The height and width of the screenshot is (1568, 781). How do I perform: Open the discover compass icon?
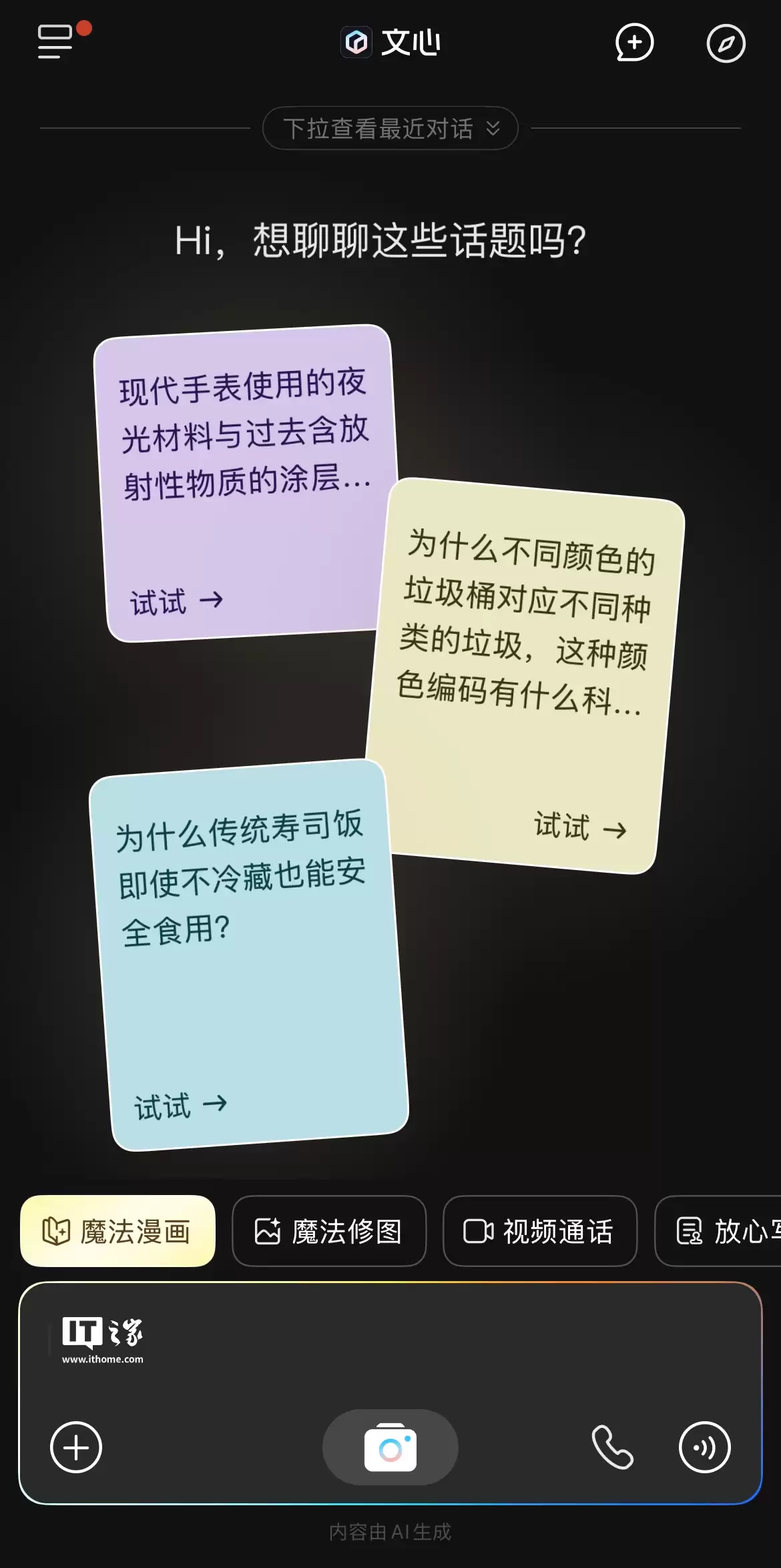(727, 43)
